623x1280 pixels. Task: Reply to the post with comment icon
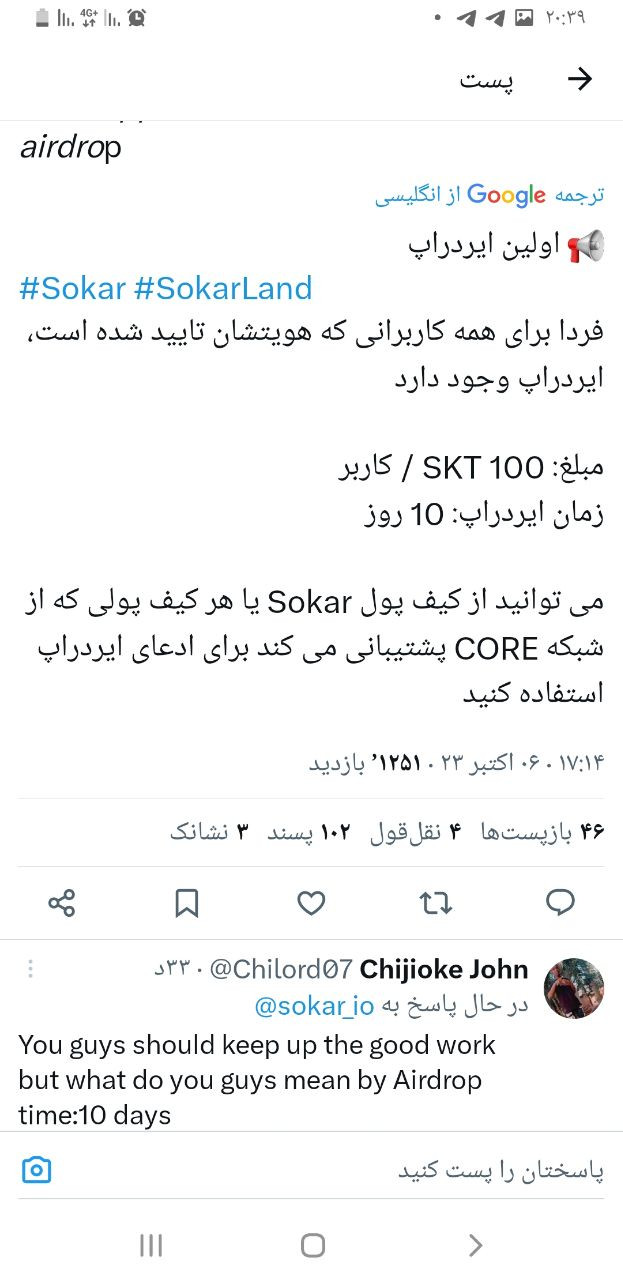(560, 903)
